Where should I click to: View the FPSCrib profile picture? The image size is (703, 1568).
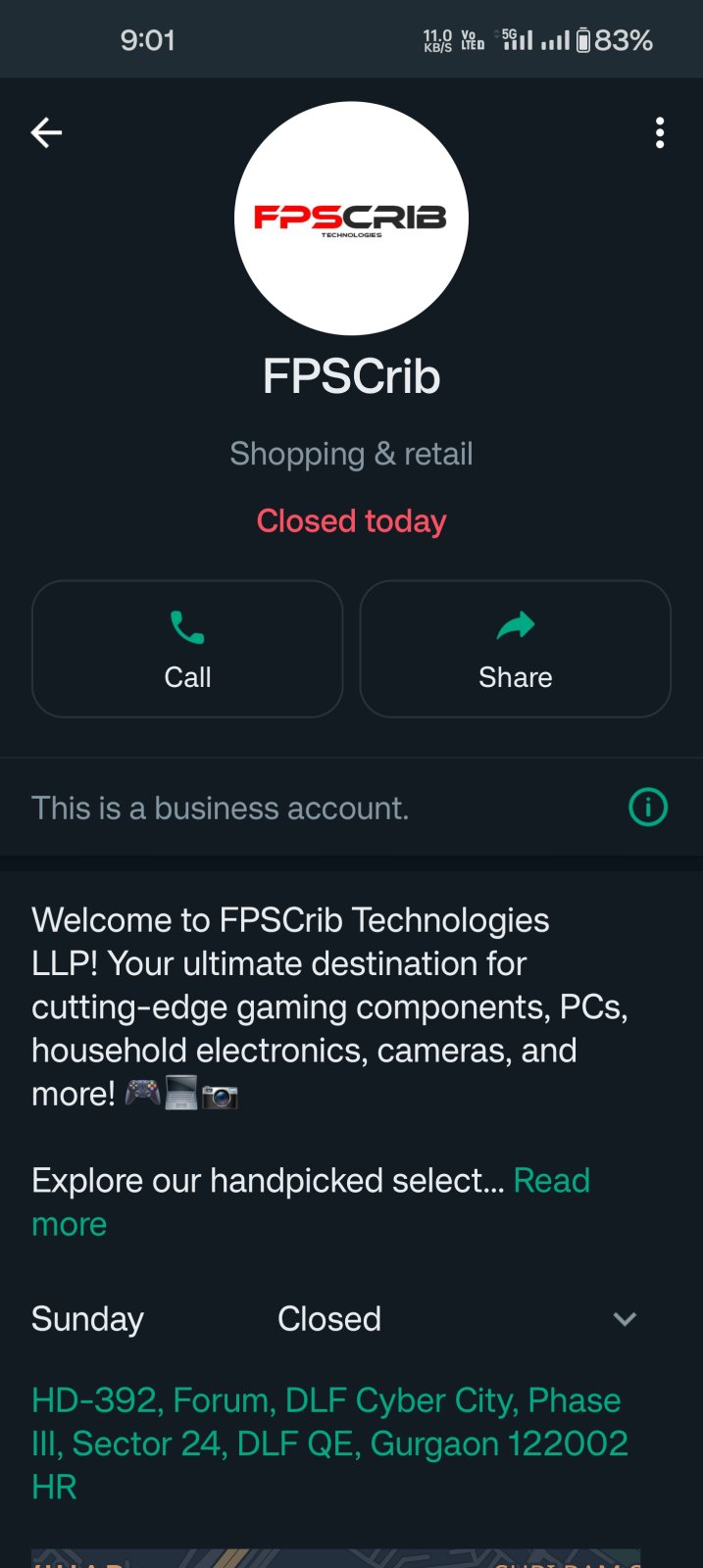point(351,219)
